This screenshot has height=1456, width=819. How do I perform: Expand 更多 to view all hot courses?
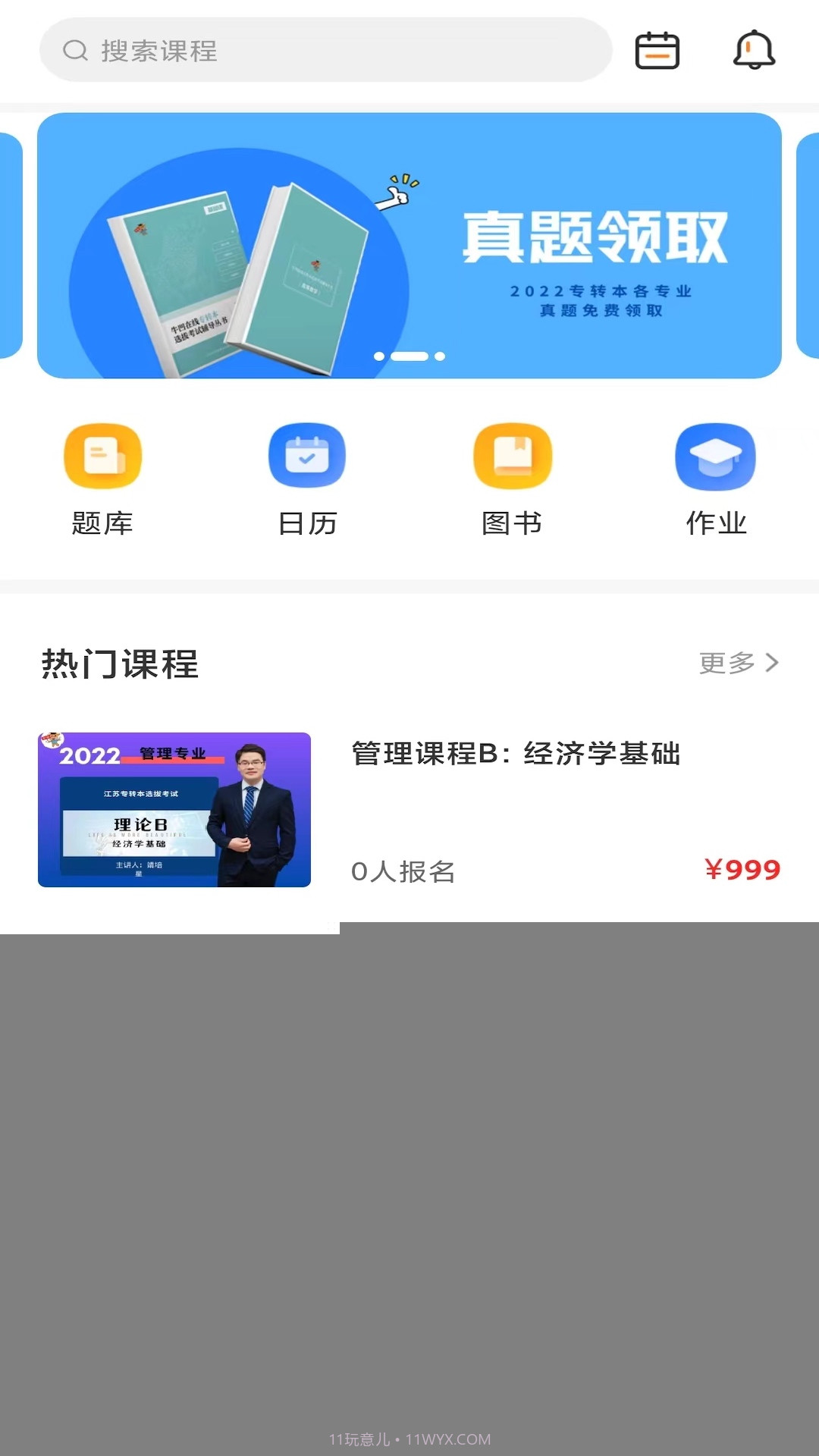point(726,663)
